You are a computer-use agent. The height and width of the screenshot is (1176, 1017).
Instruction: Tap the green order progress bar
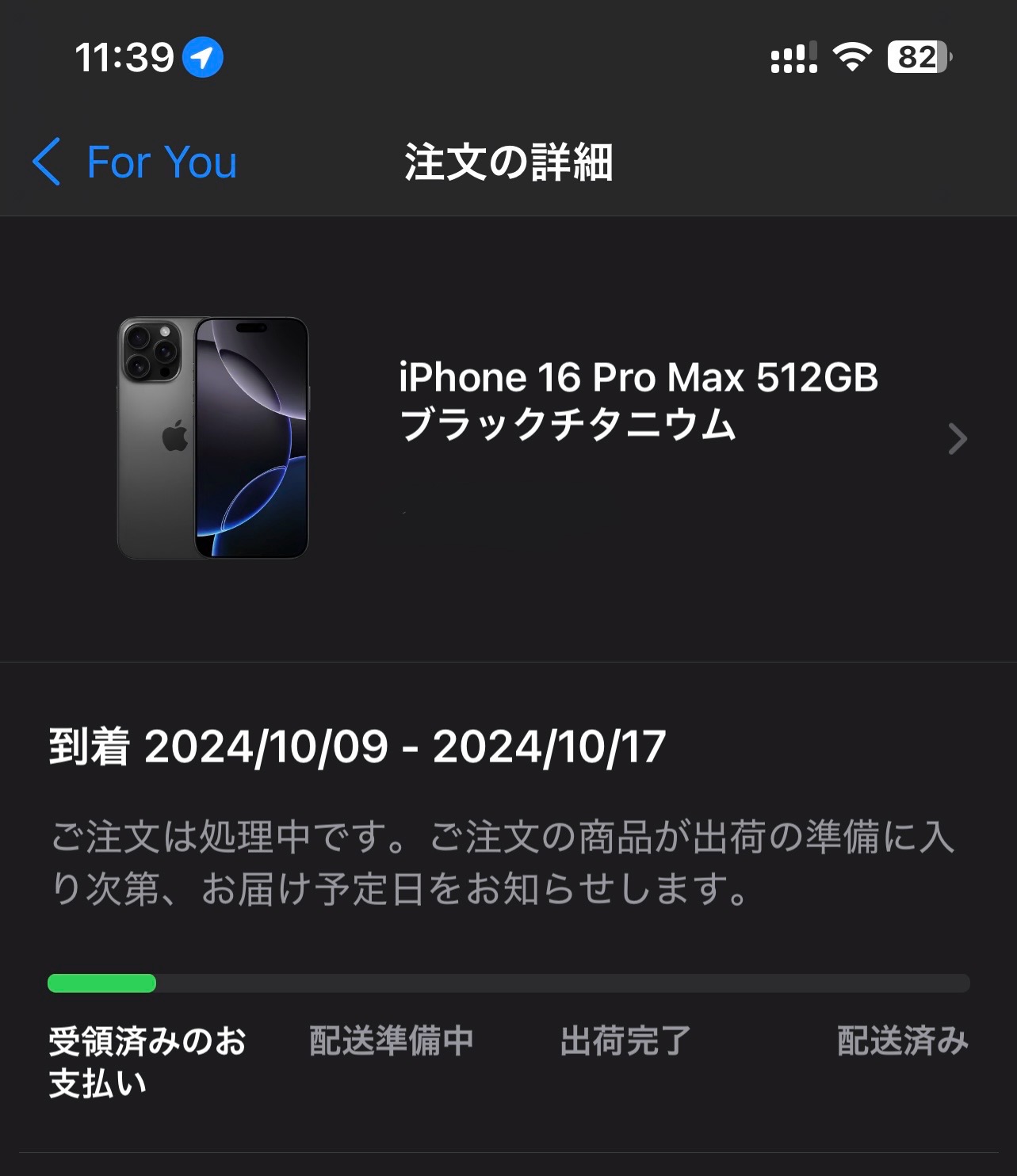pyautogui.click(x=101, y=983)
